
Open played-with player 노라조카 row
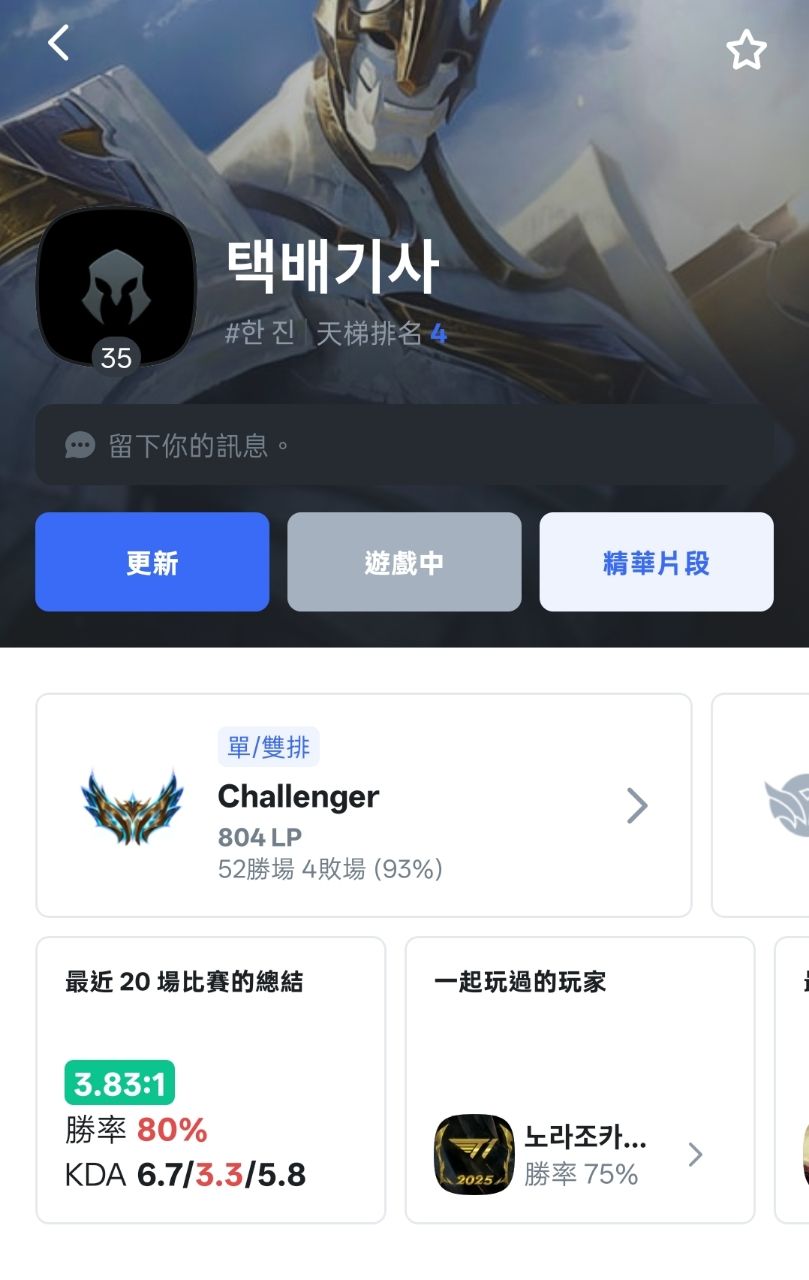tap(570, 1155)
